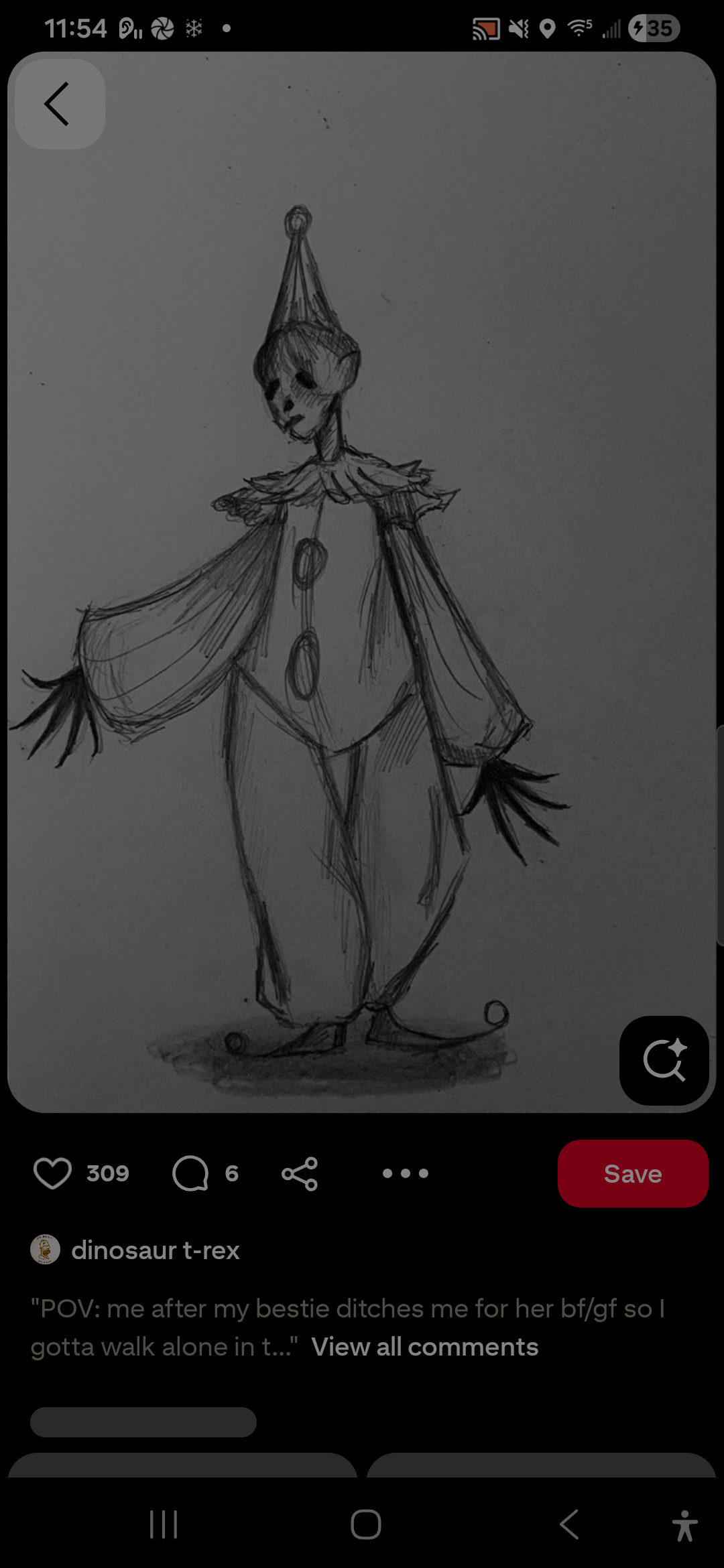Open the visual search lens icon
The width and height of the screenshot is (724, 1568).
(x=664, y=1060)
